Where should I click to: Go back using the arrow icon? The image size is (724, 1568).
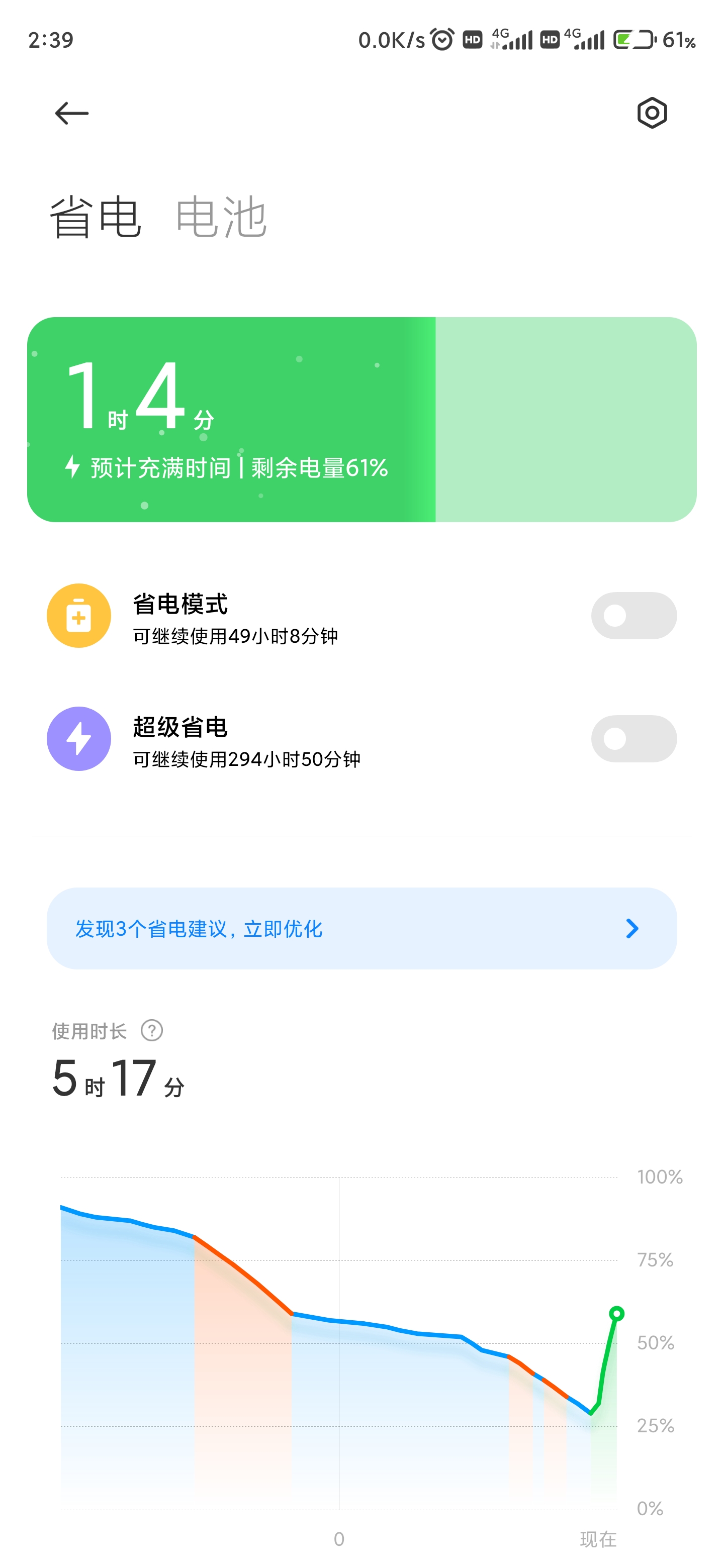72,113
